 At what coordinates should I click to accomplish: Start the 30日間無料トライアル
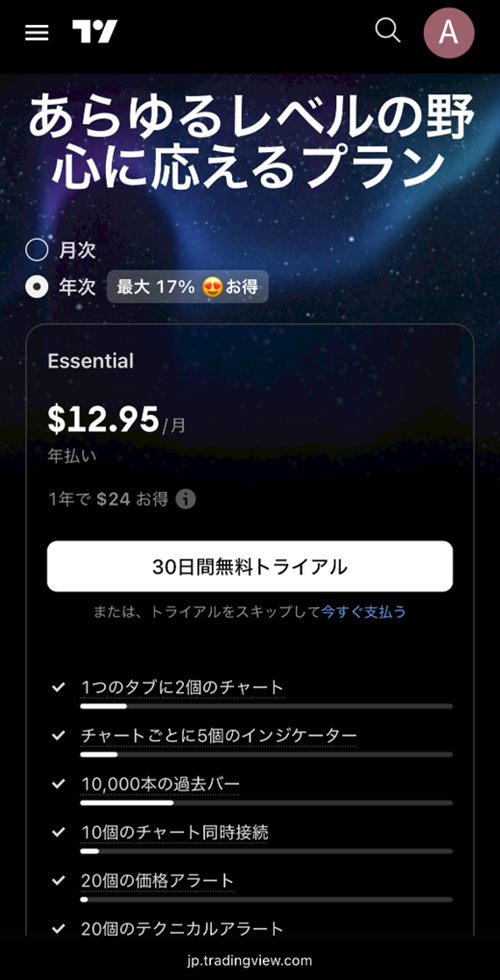pos(250,566)
